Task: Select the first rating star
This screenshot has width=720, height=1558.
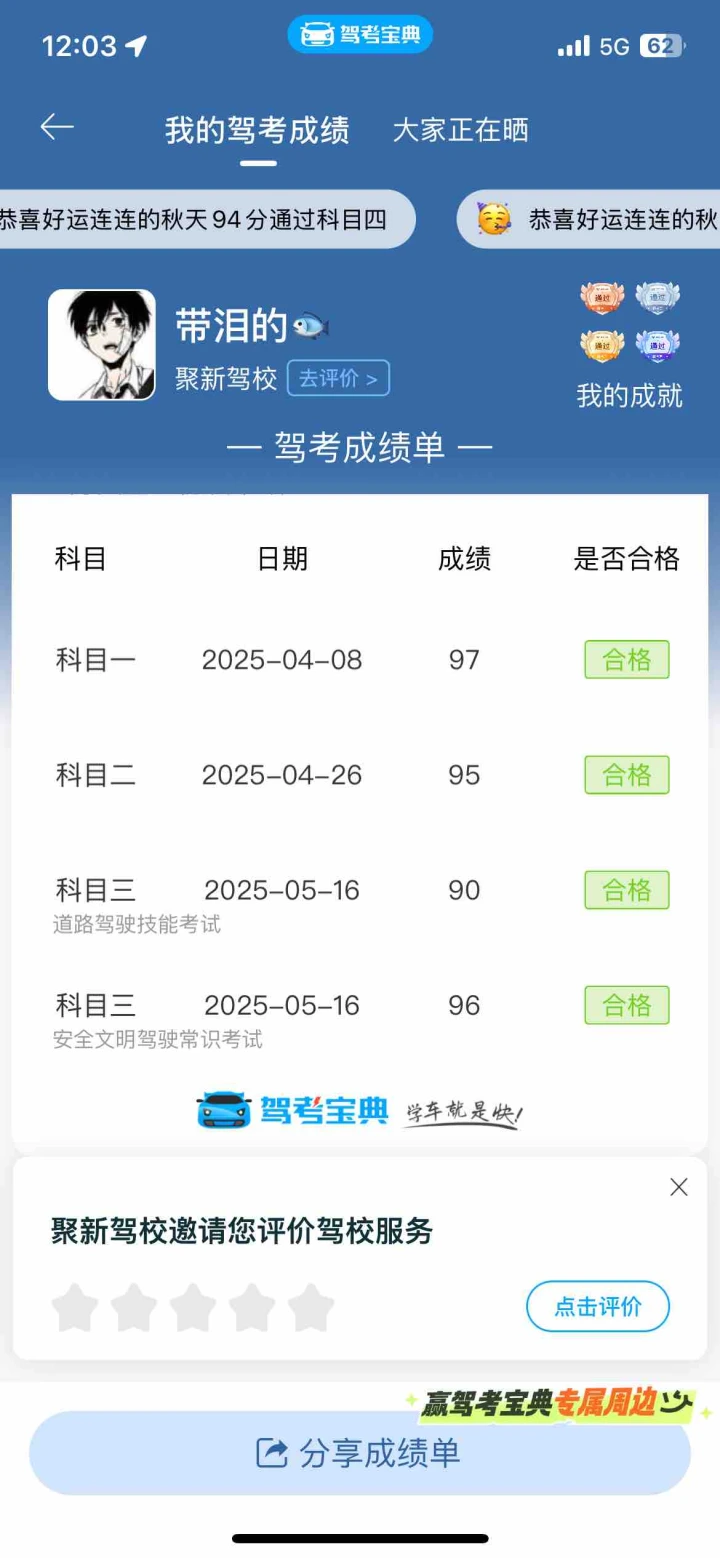Action: pyautogui.click(x=75, y=1307)
